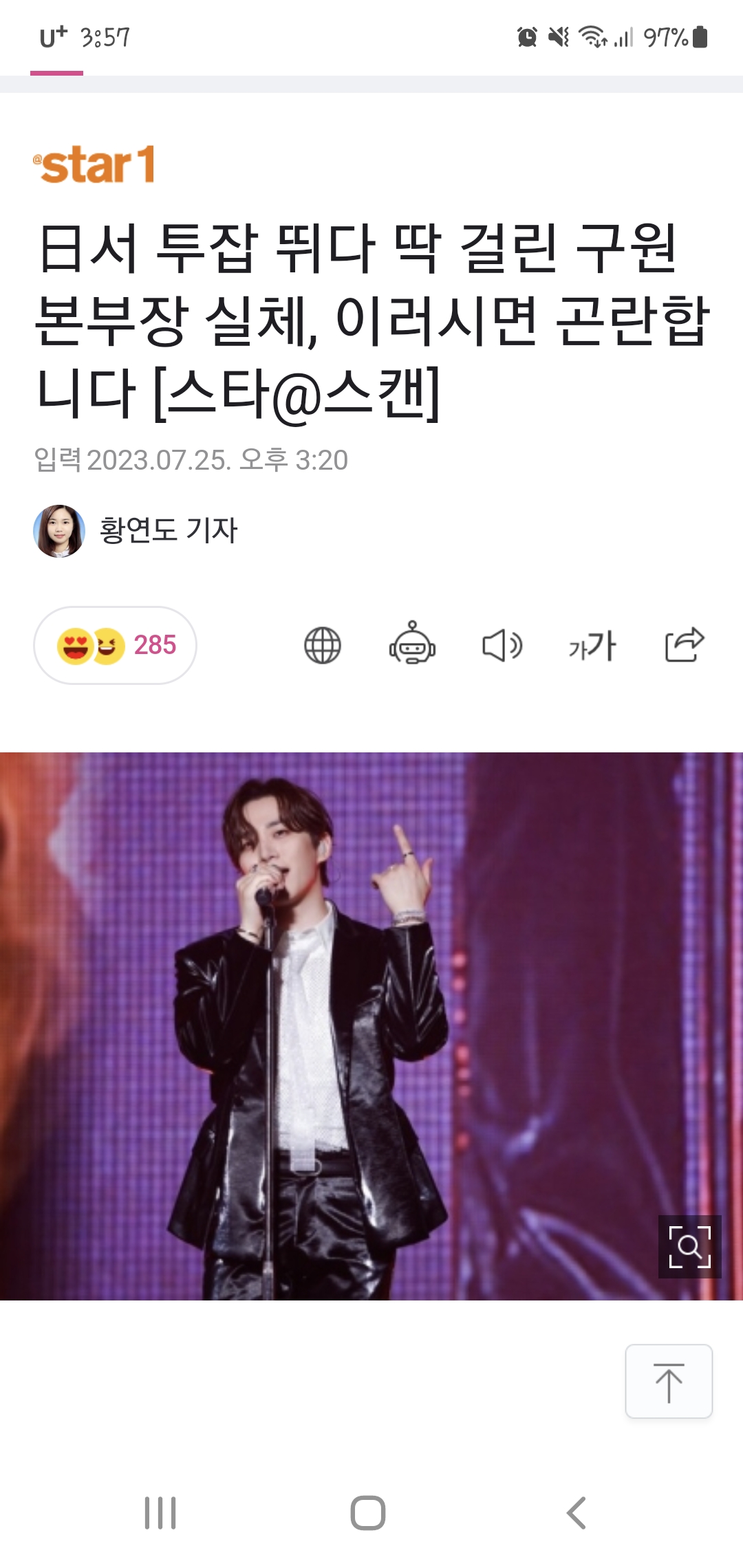
Task: Share this article
Action: [x=684, y=645]
